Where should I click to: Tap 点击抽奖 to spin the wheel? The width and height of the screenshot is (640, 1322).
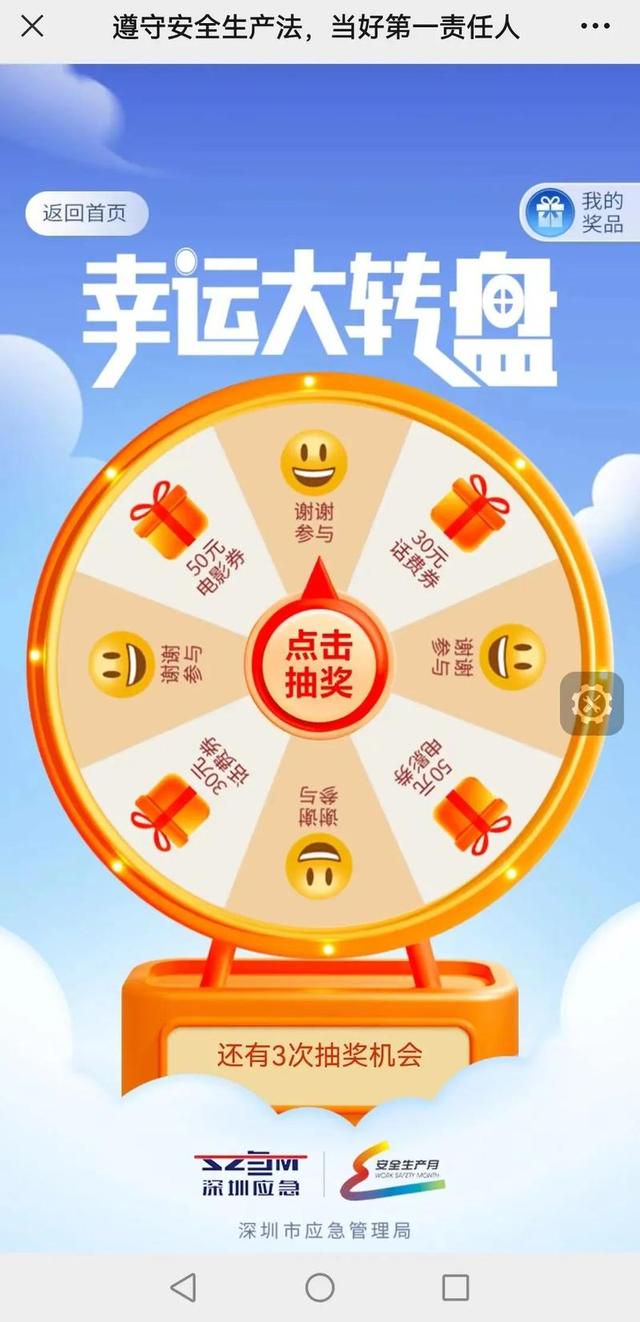(x=319, y=665)
